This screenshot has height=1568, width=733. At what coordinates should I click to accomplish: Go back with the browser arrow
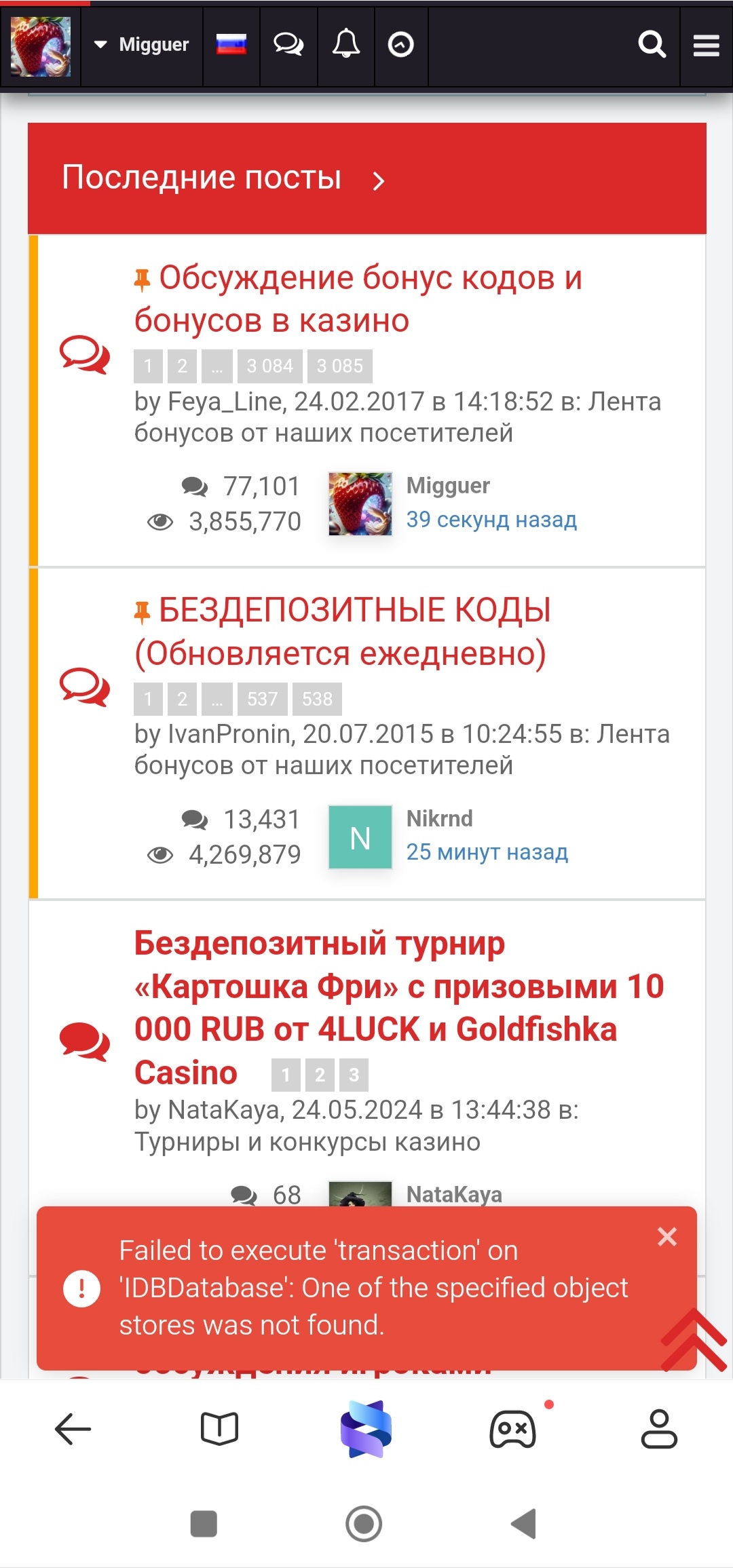(73, 1429)
